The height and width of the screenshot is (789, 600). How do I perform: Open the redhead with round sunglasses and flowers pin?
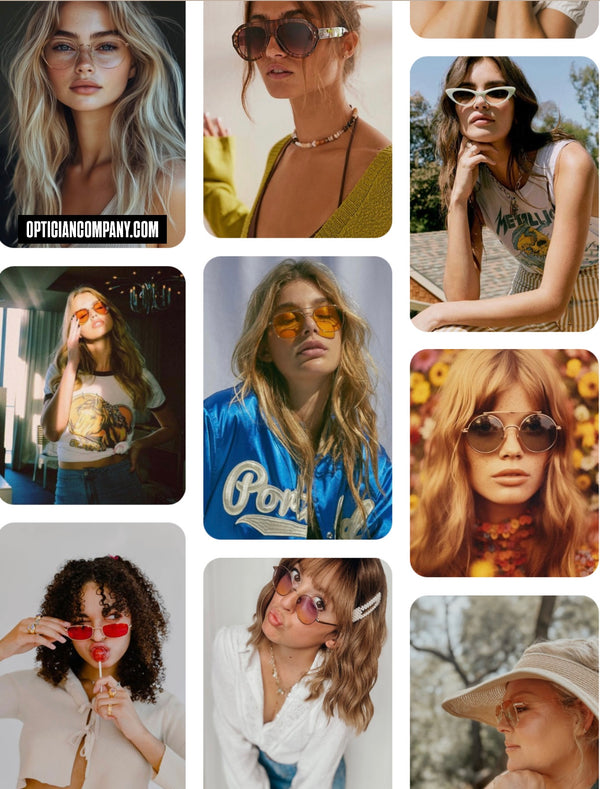[504, 462]
